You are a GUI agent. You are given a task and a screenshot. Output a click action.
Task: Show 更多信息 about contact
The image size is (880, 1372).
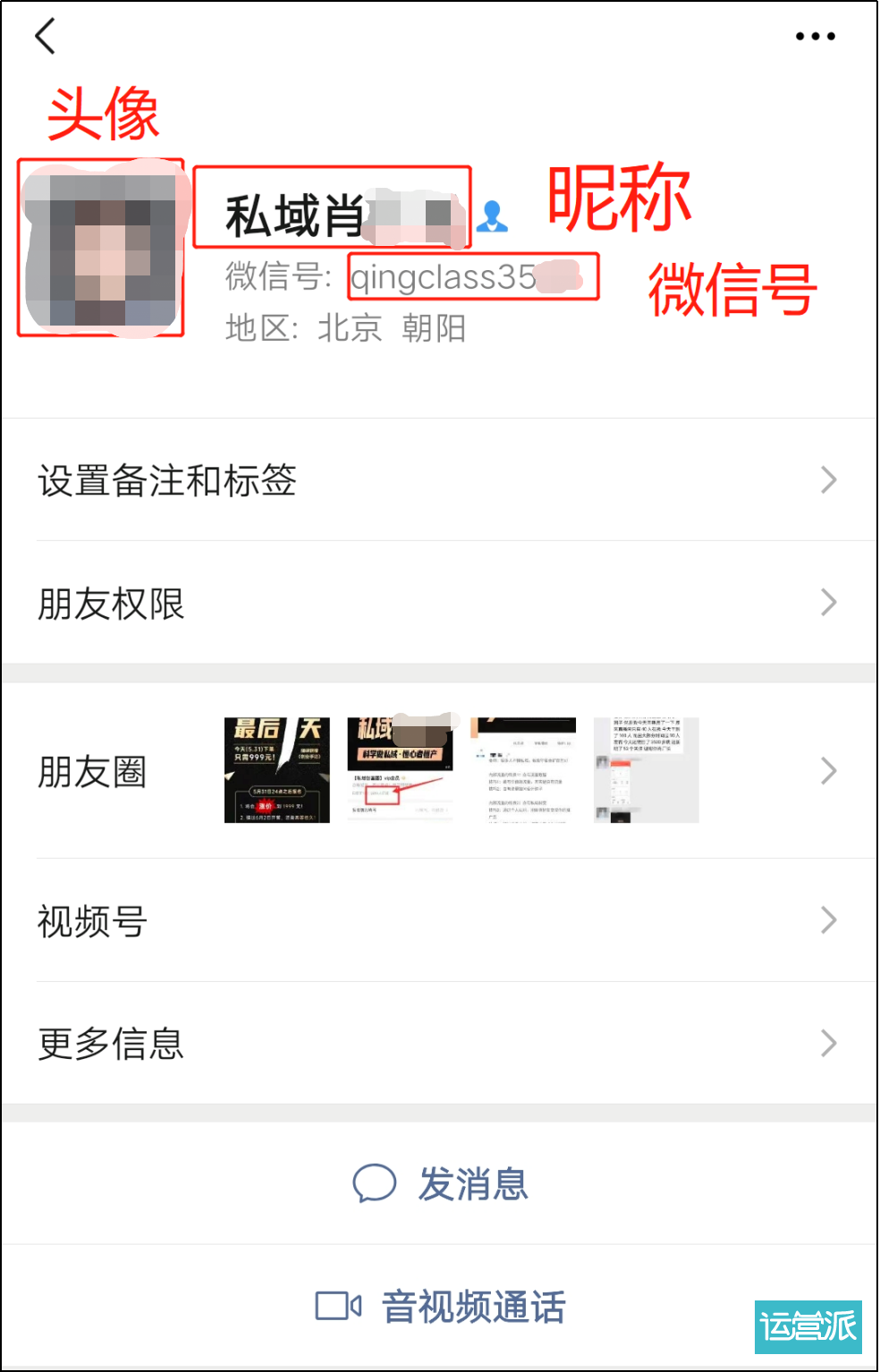point(438,1044)
